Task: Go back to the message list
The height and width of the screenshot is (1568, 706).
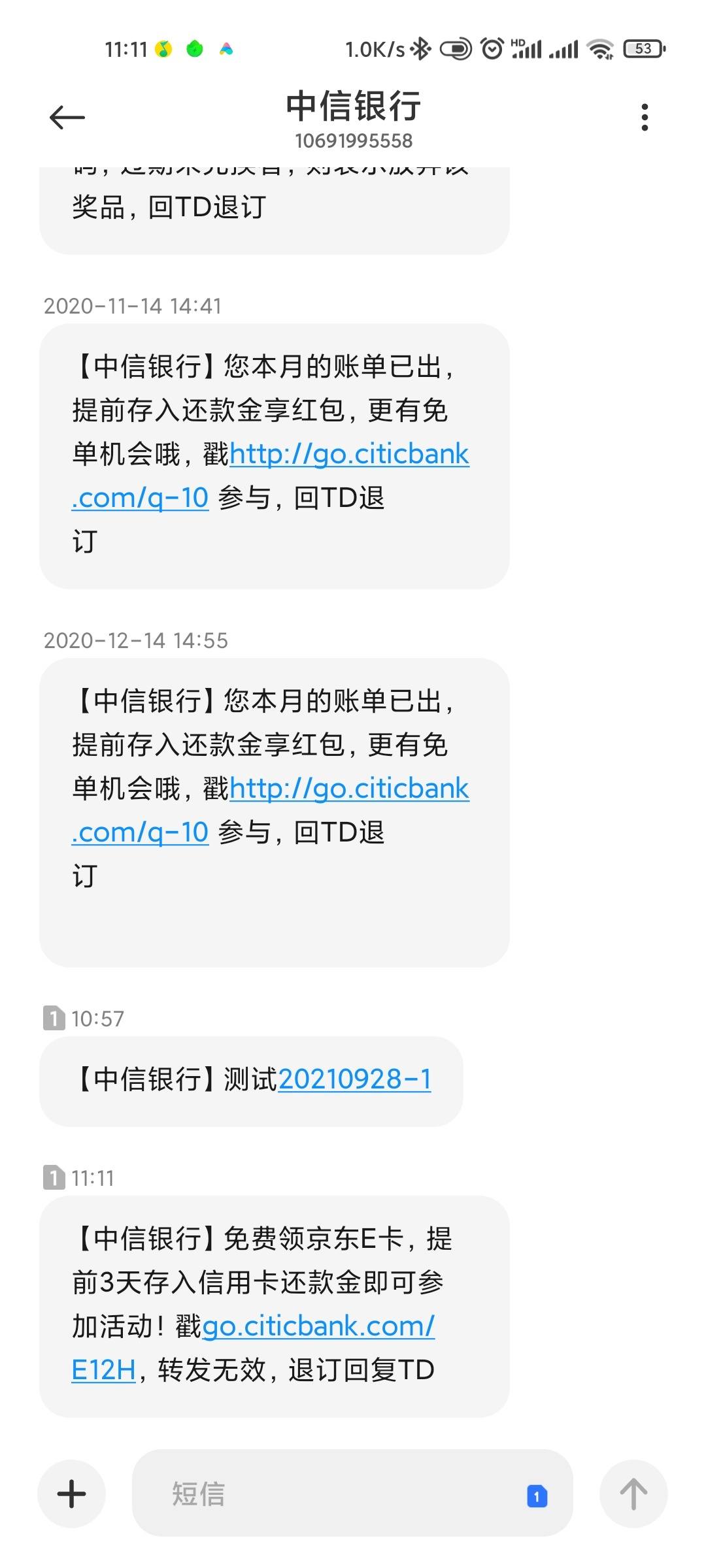Action: (x=67, y=118)
